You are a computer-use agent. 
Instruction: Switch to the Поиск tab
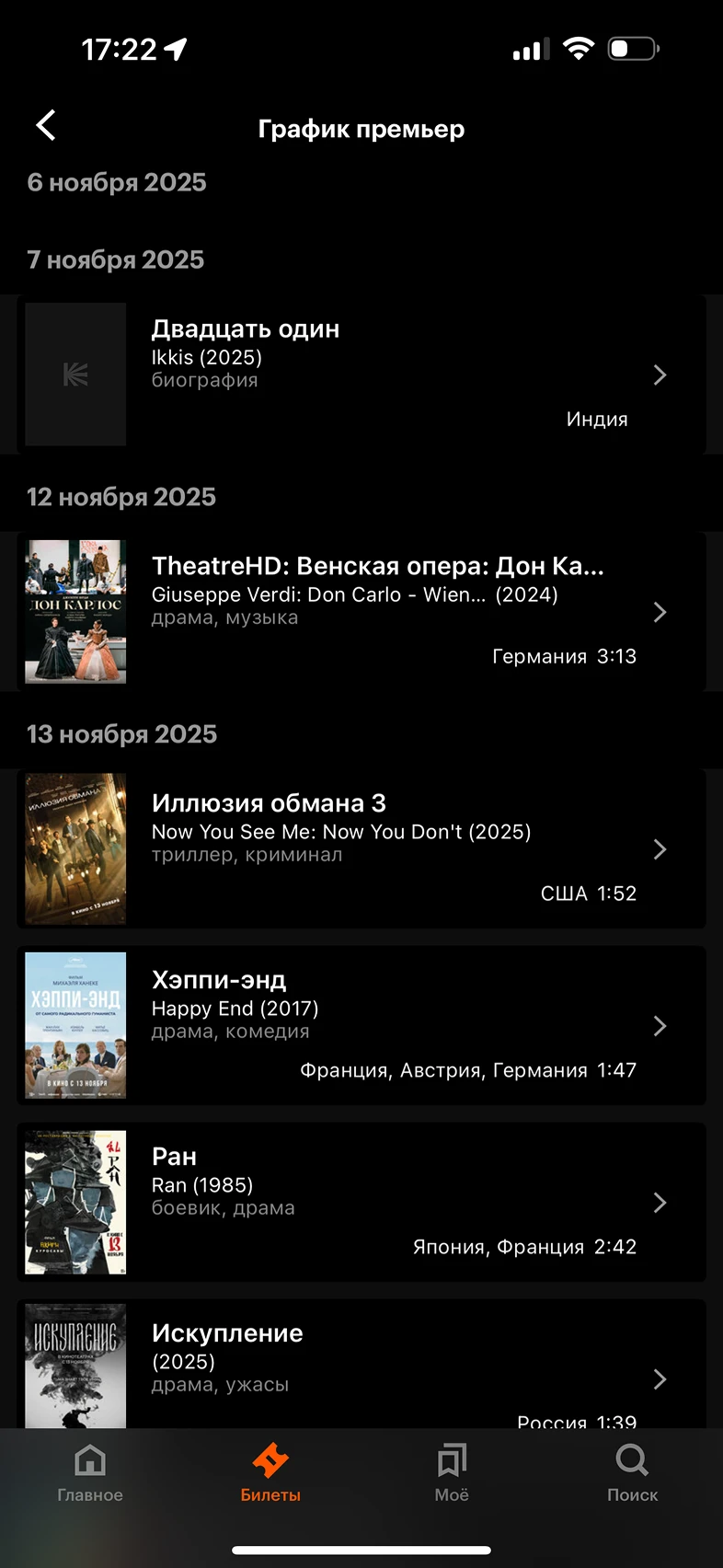click(x=632, y=1472)
